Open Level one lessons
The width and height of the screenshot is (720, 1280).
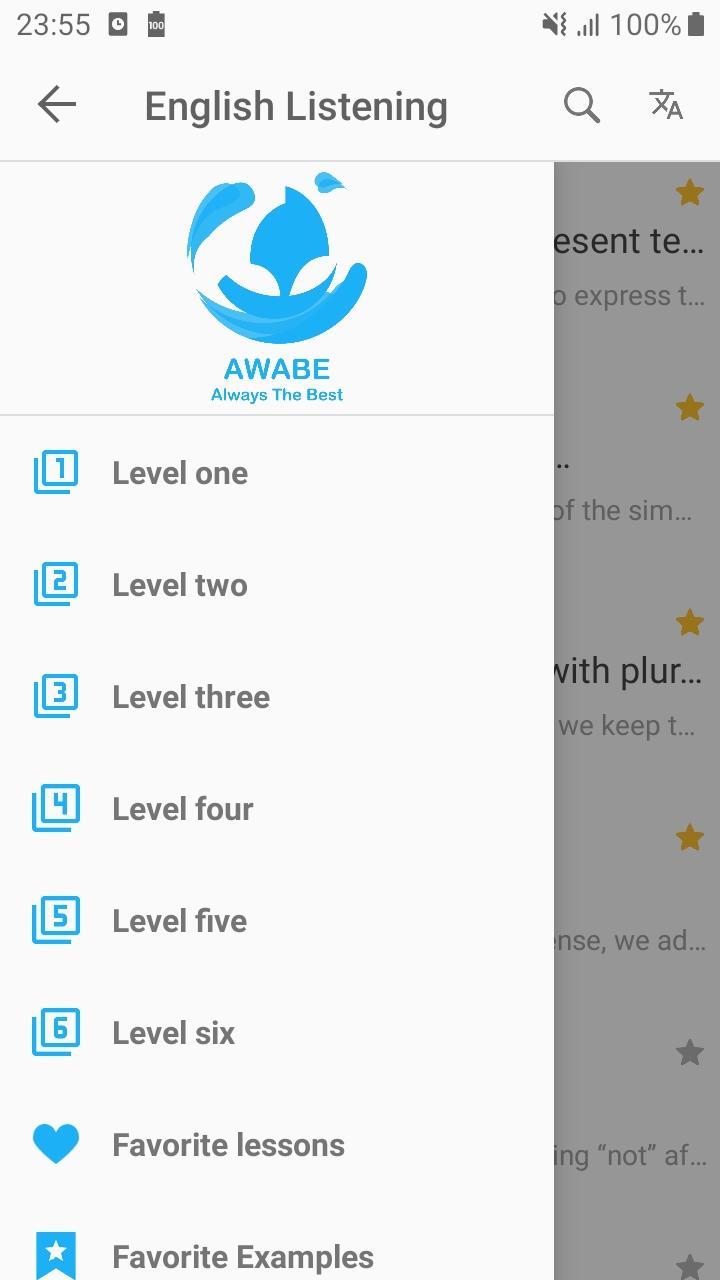tap(277, 473)
